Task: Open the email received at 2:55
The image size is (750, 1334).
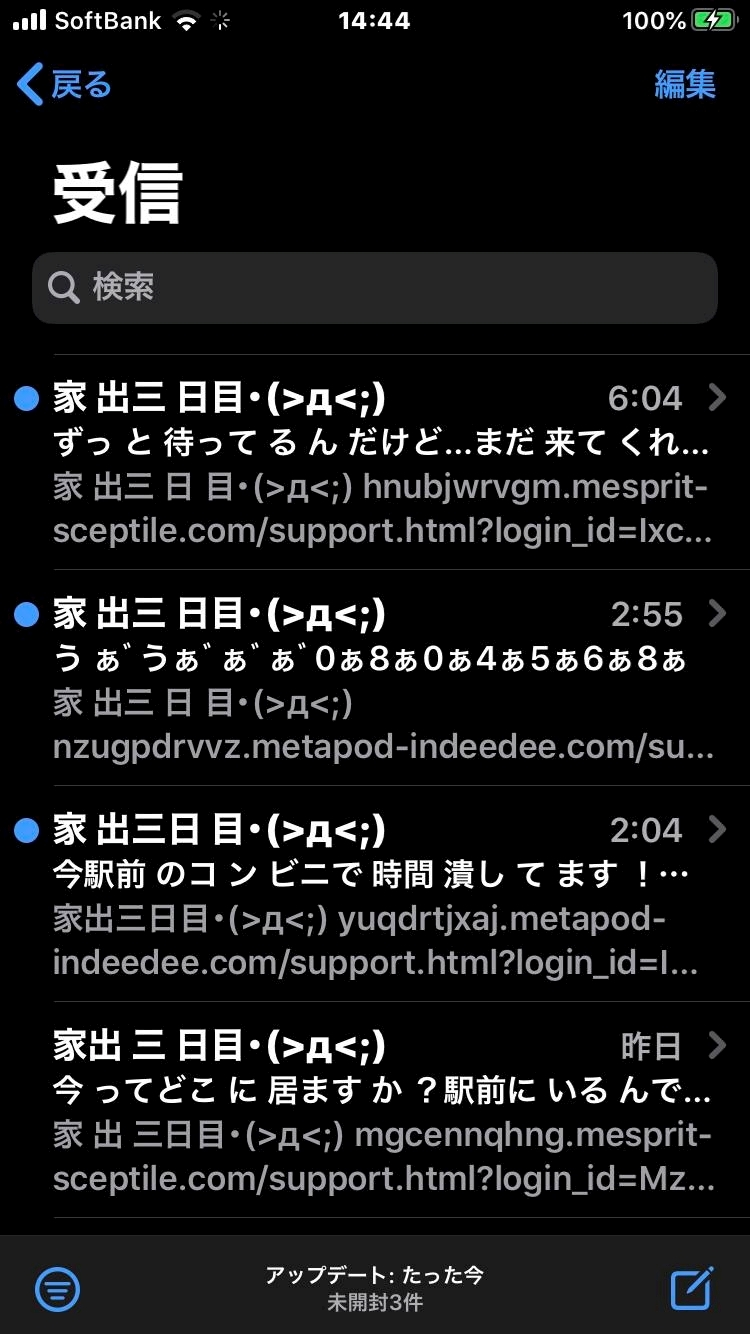Action: click(380, 680)
